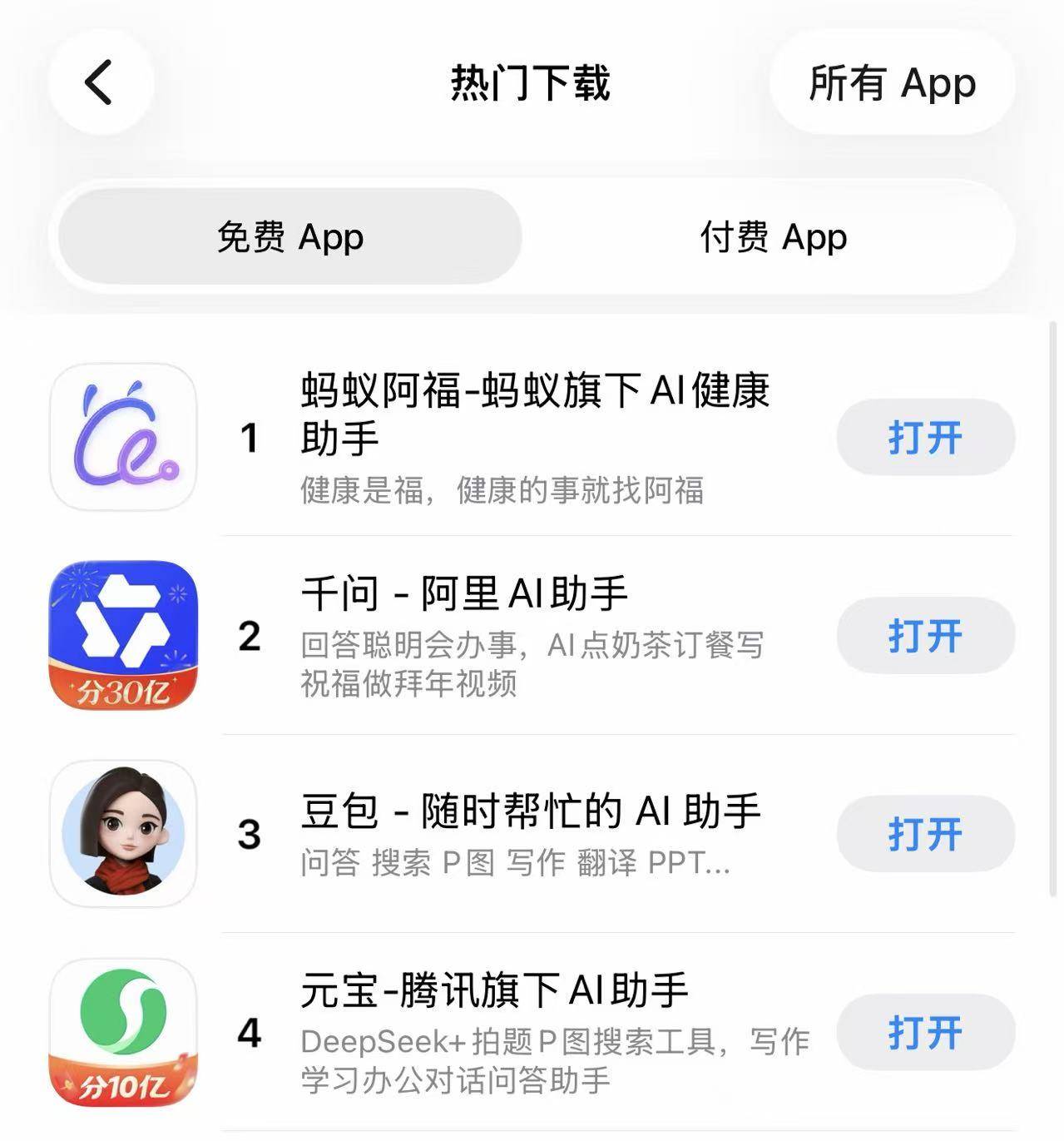Go back with the top-left arrow

tap(100, 82)
